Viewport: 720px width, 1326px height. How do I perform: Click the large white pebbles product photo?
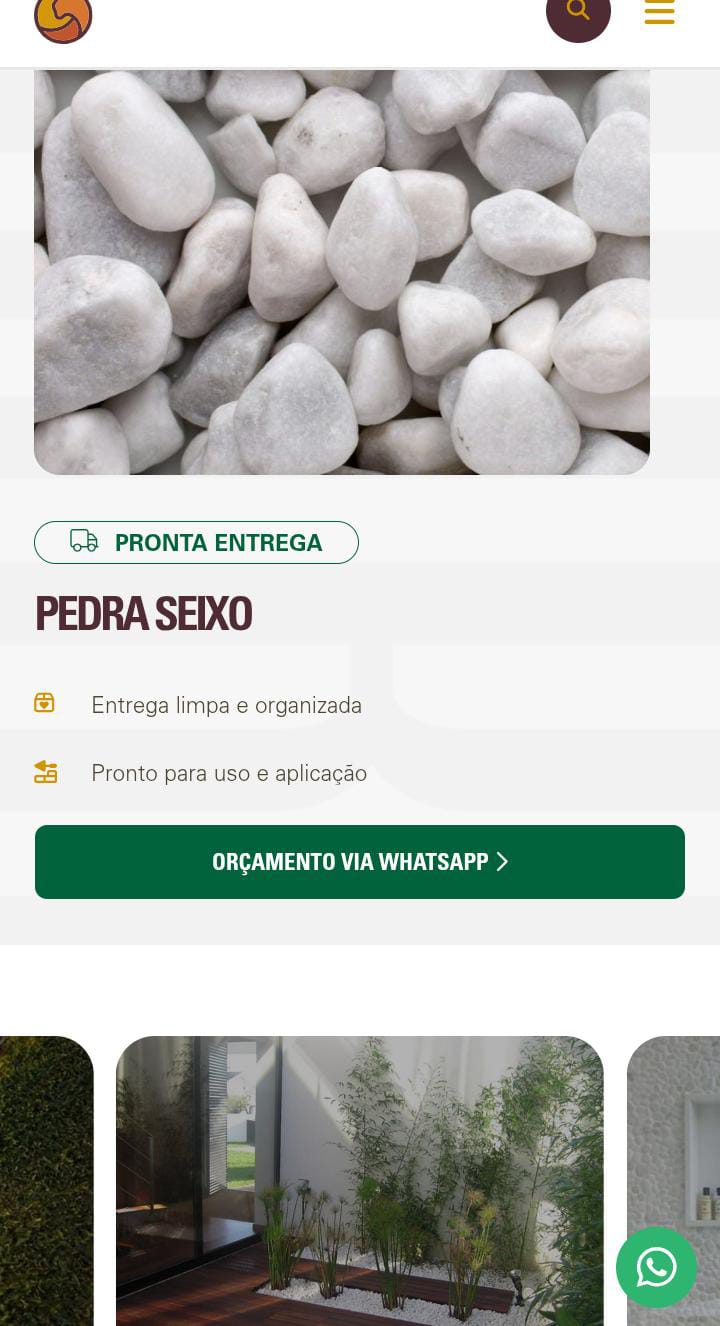[342, 270]
